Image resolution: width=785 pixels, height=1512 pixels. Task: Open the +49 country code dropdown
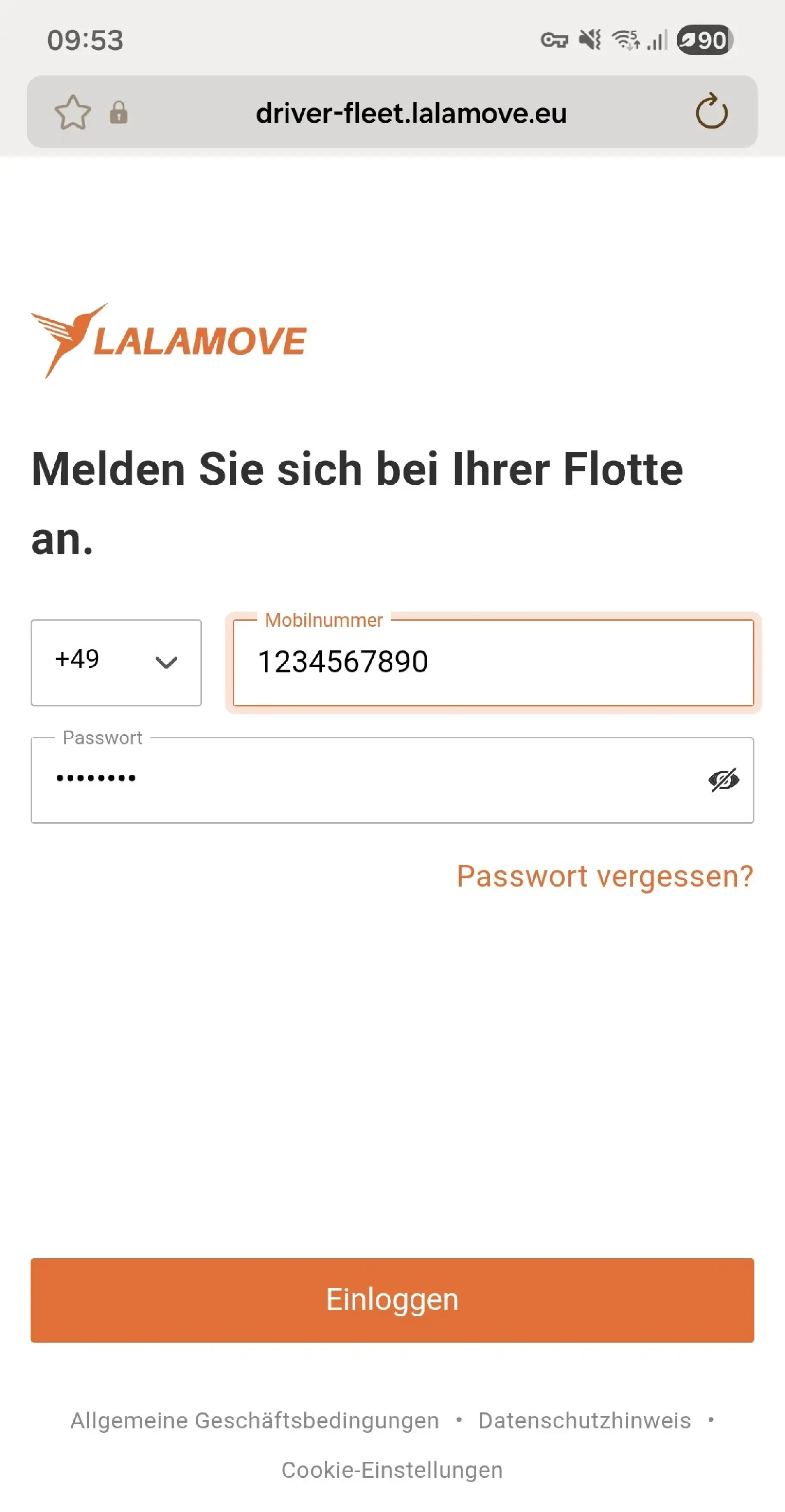[116, 662]
